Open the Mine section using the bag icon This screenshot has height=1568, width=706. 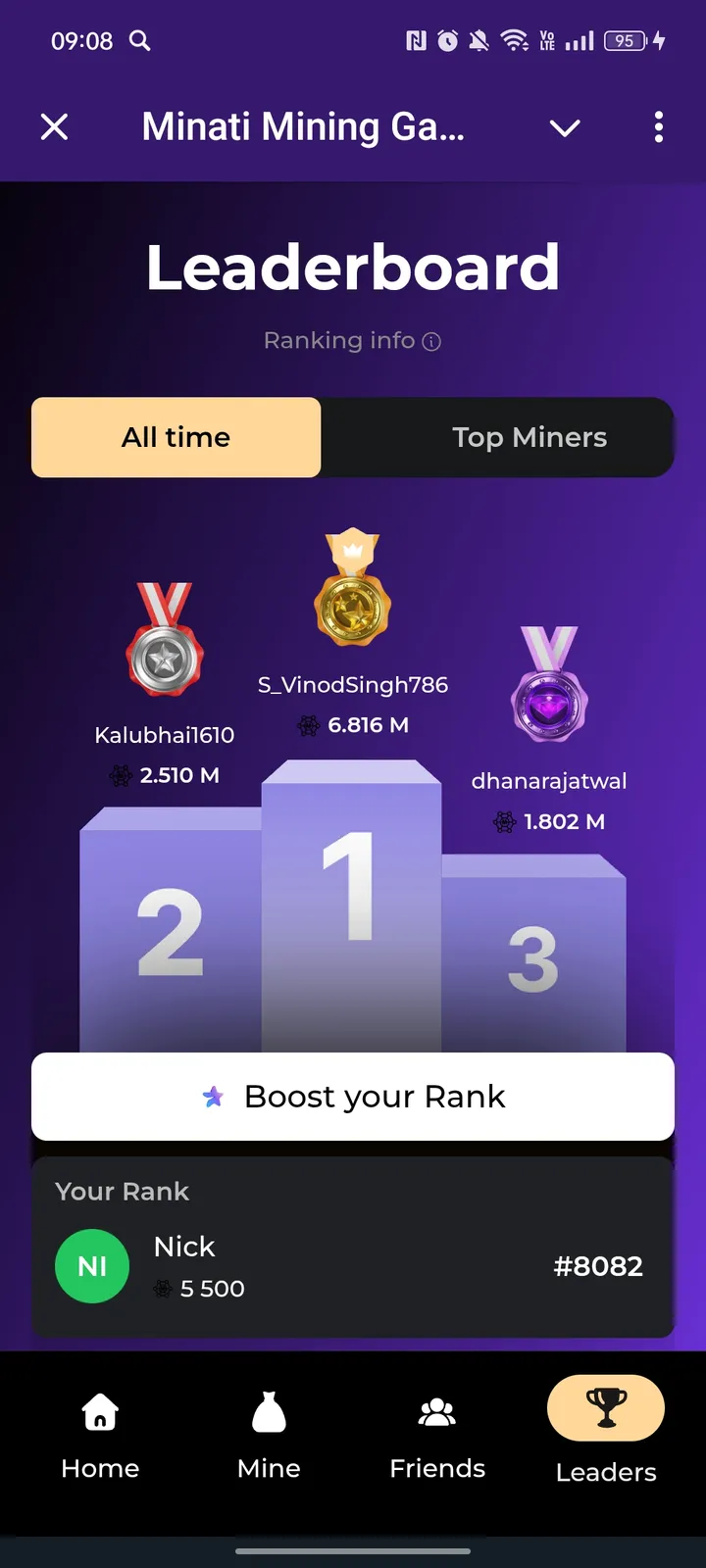pyautogui.click(x=268, y=1413)
